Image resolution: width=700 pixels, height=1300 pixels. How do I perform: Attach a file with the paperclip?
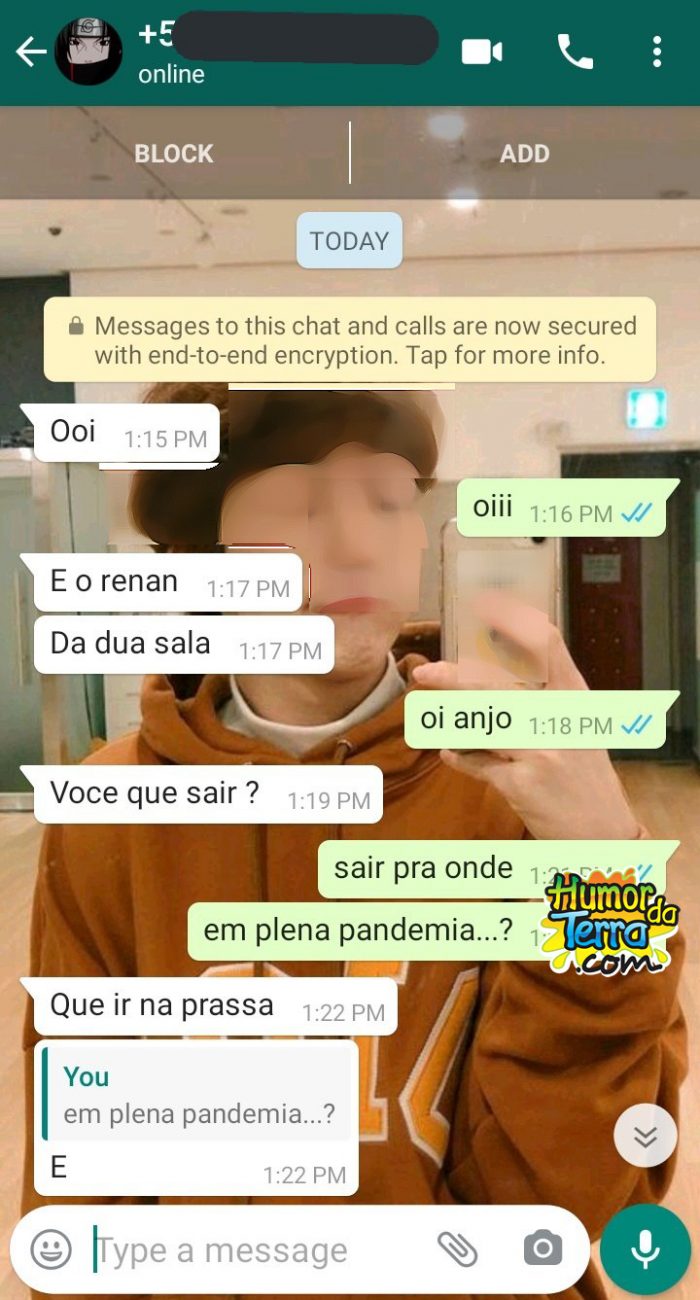coord(457,1249)
